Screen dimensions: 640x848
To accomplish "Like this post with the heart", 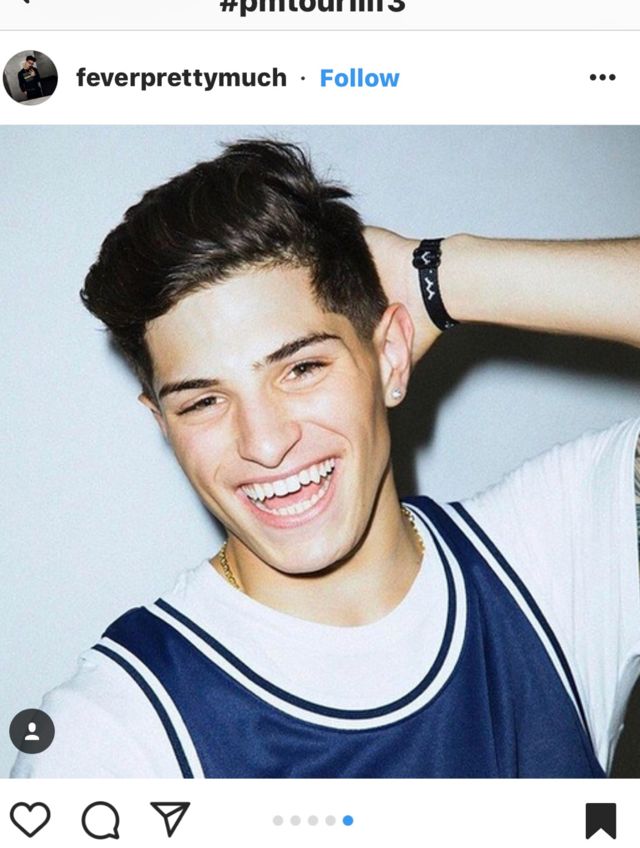I will pos(30,819).
